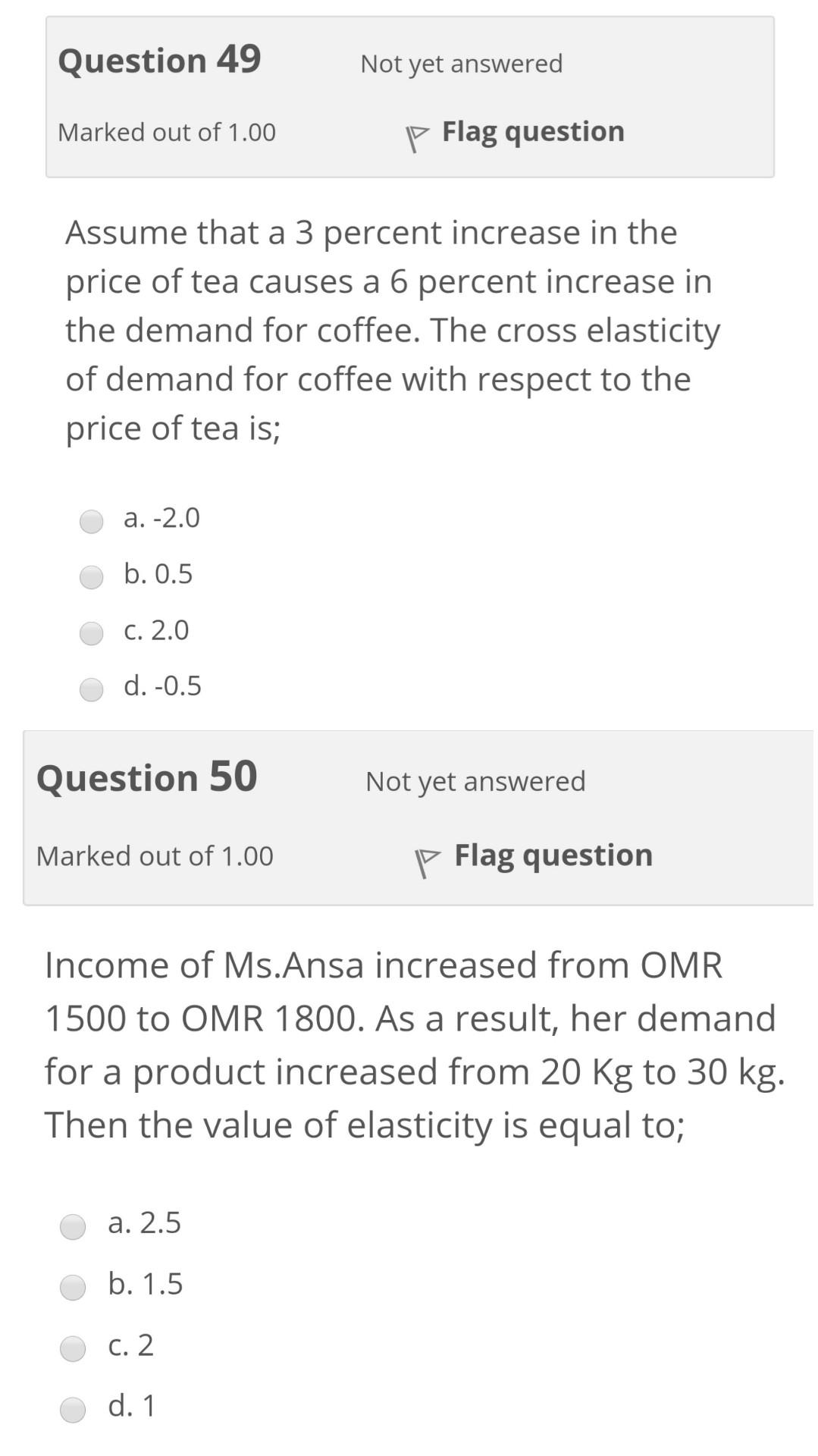Flag question 50
The image size is (818, 1456).
coord(535,857)
